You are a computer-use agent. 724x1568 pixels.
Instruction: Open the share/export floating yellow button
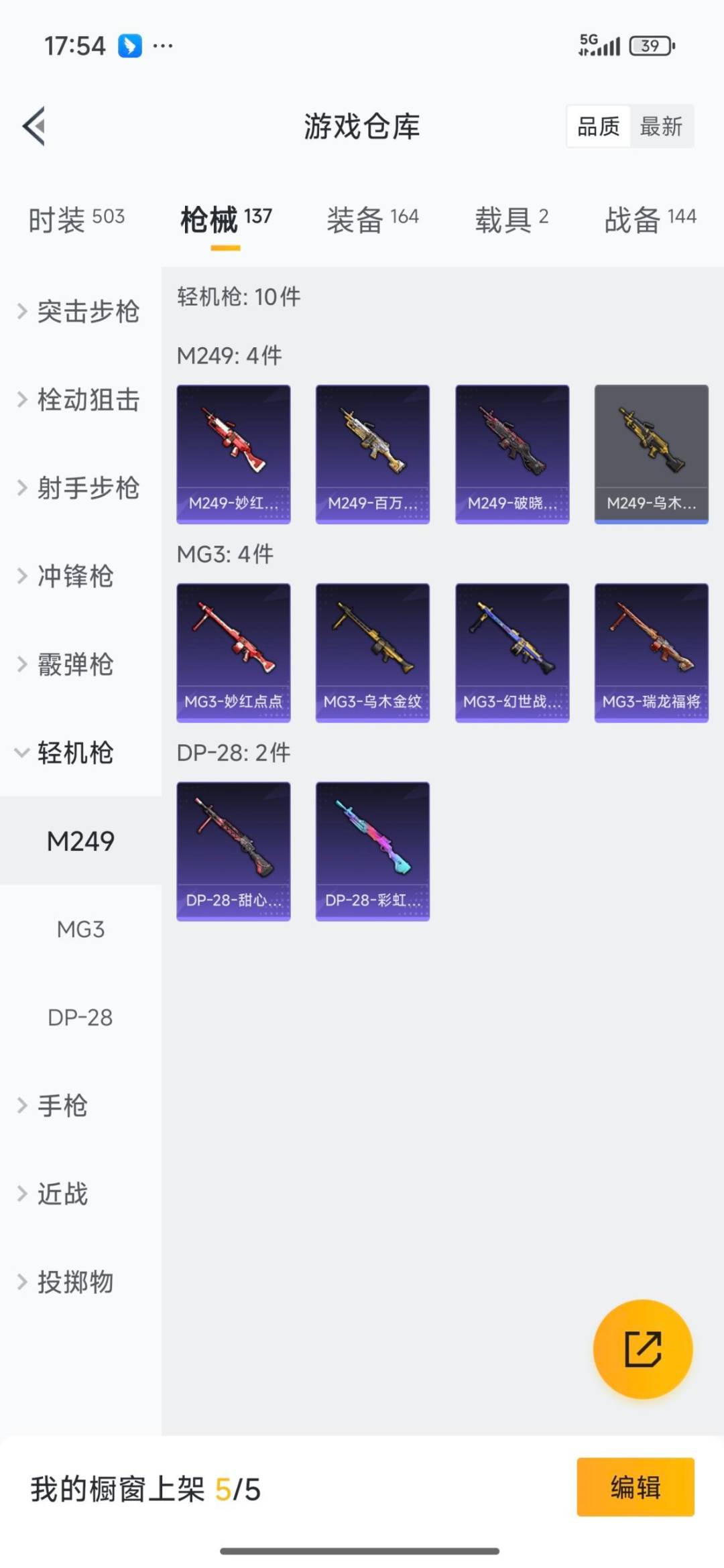pyautogui.click(x=642, y=1350)
